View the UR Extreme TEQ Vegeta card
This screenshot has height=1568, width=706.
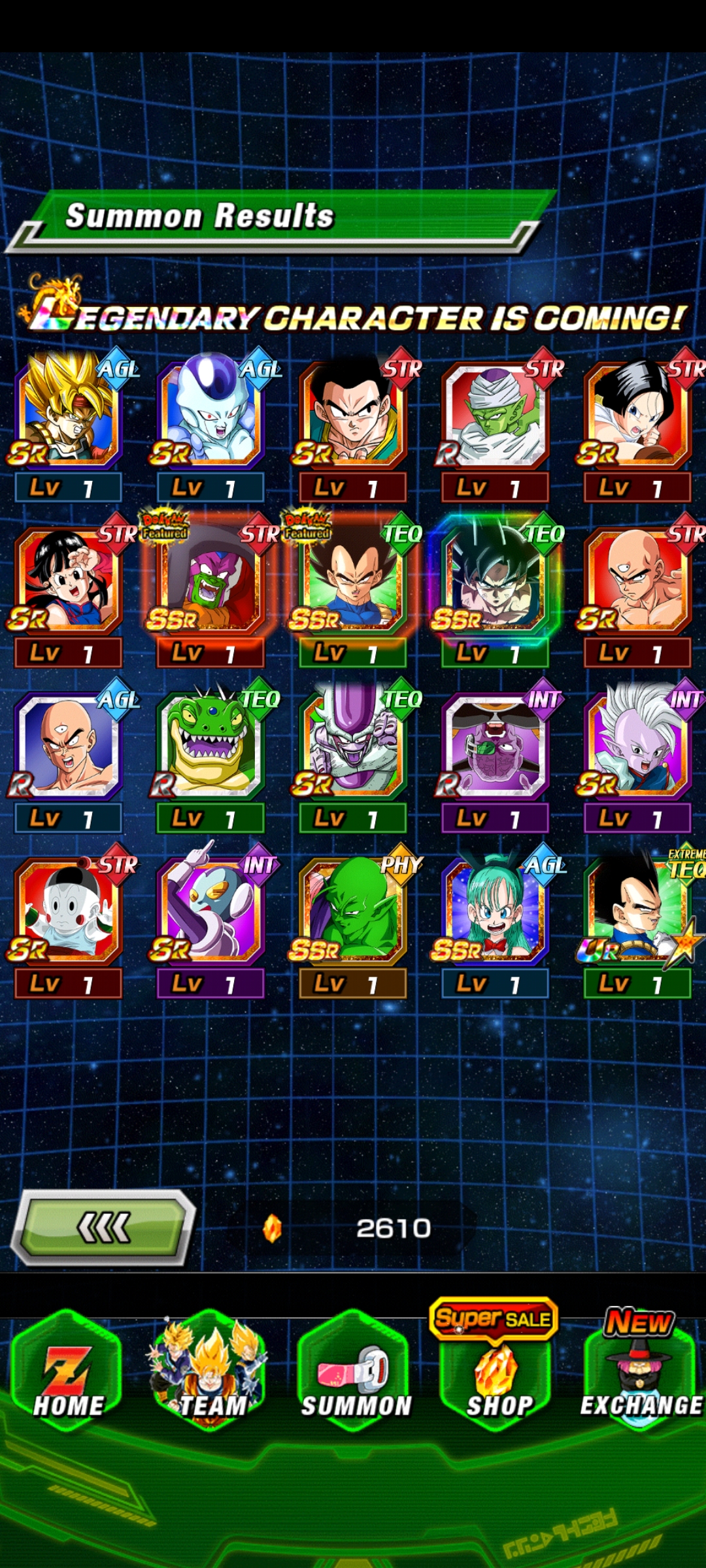(639, 921)
